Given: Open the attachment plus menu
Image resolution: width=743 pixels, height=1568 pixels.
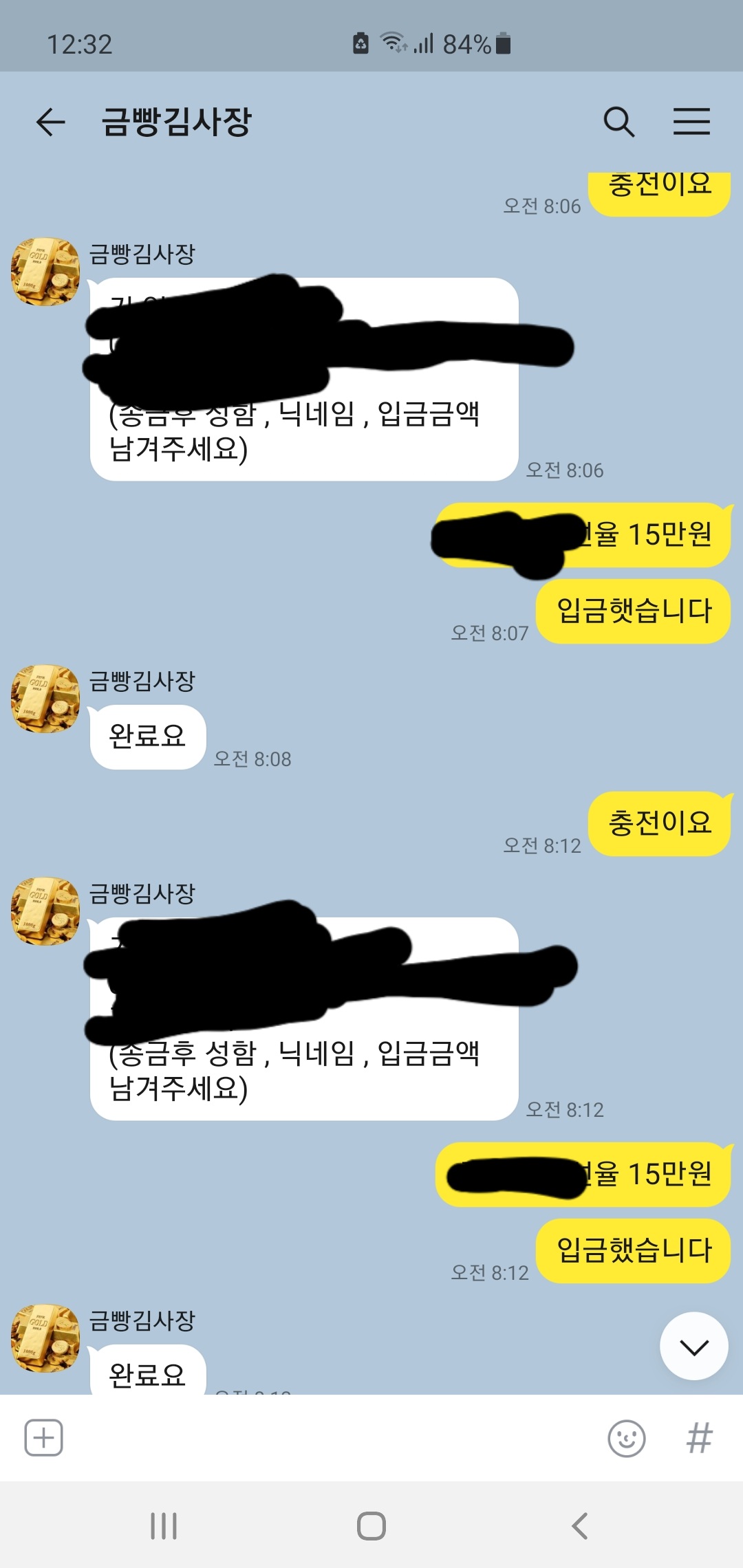Looking at the screenshot, I should point(44,1437).
